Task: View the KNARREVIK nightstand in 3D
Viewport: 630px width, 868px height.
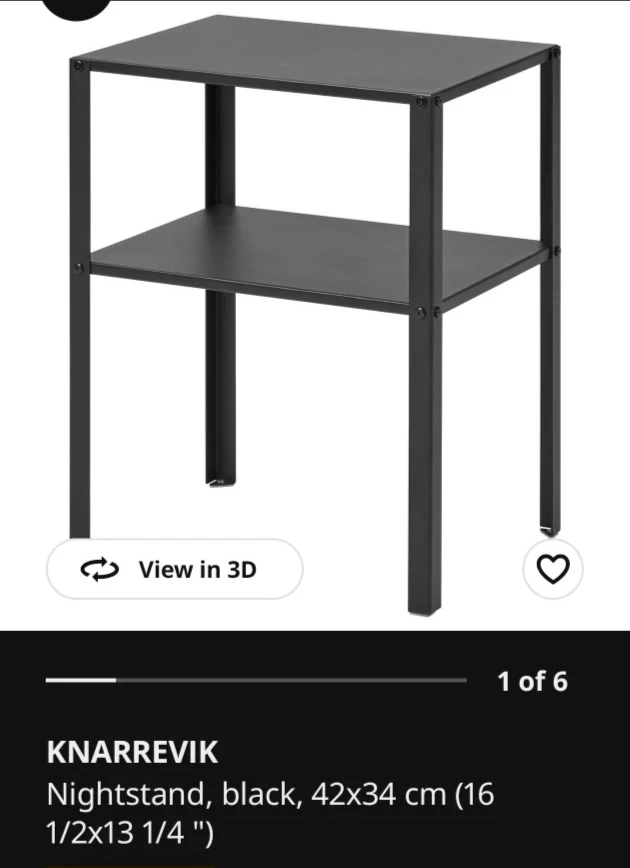Action: tap(174, 569)
